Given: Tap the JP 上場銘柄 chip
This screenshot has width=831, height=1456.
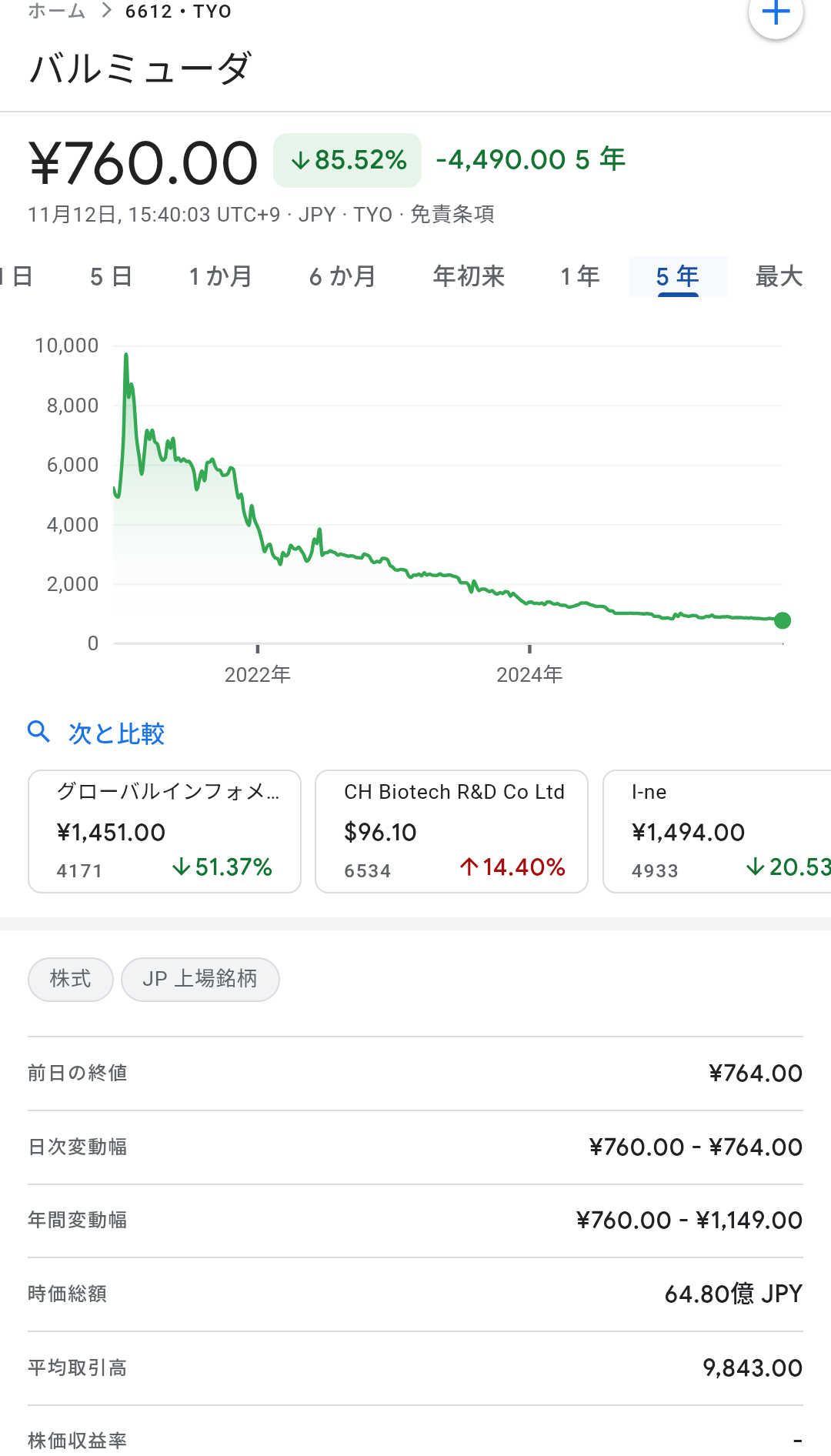Looking at the screenshot, I should [200, 979].
